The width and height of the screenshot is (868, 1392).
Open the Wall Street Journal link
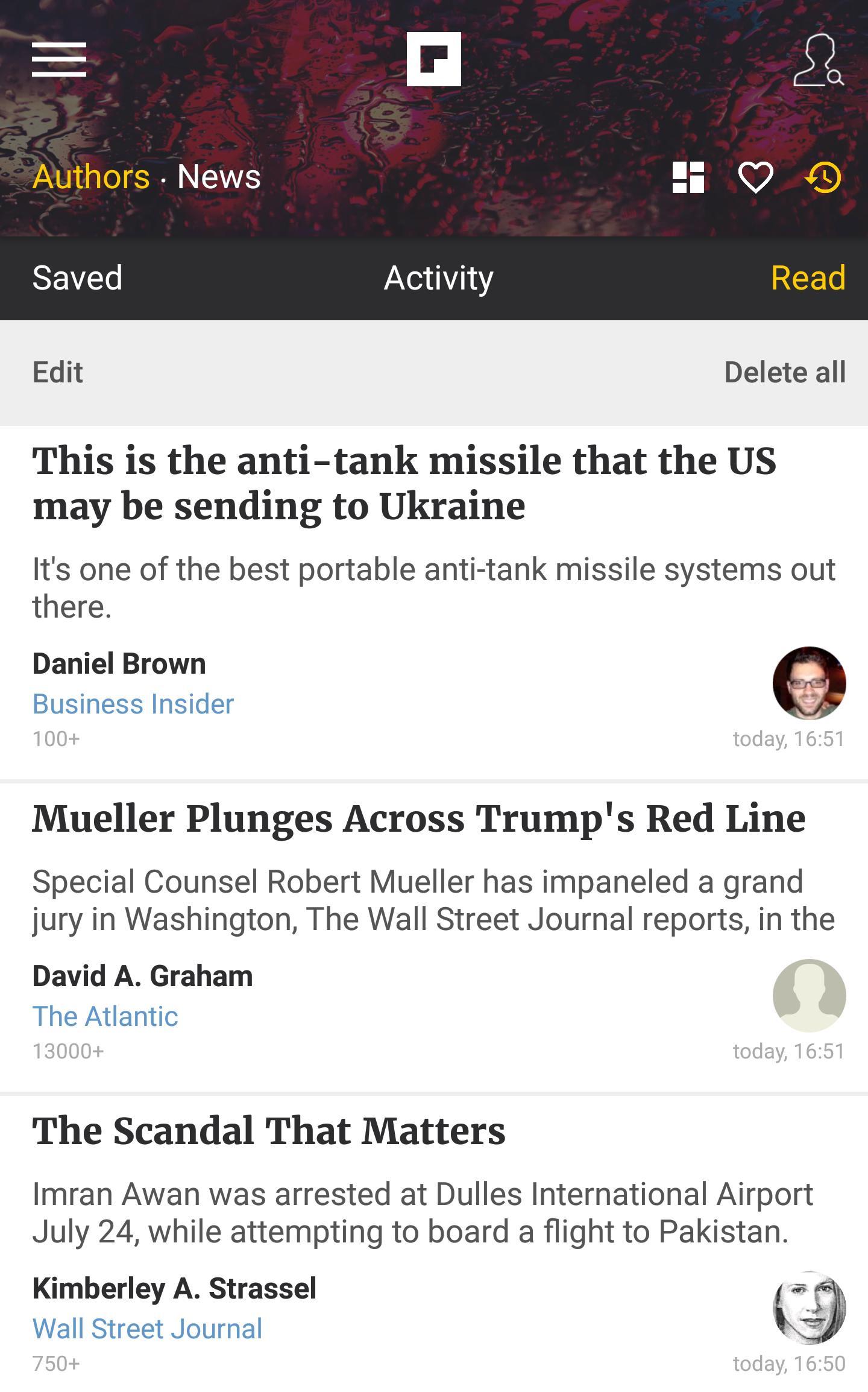[x=147, y=1329]
